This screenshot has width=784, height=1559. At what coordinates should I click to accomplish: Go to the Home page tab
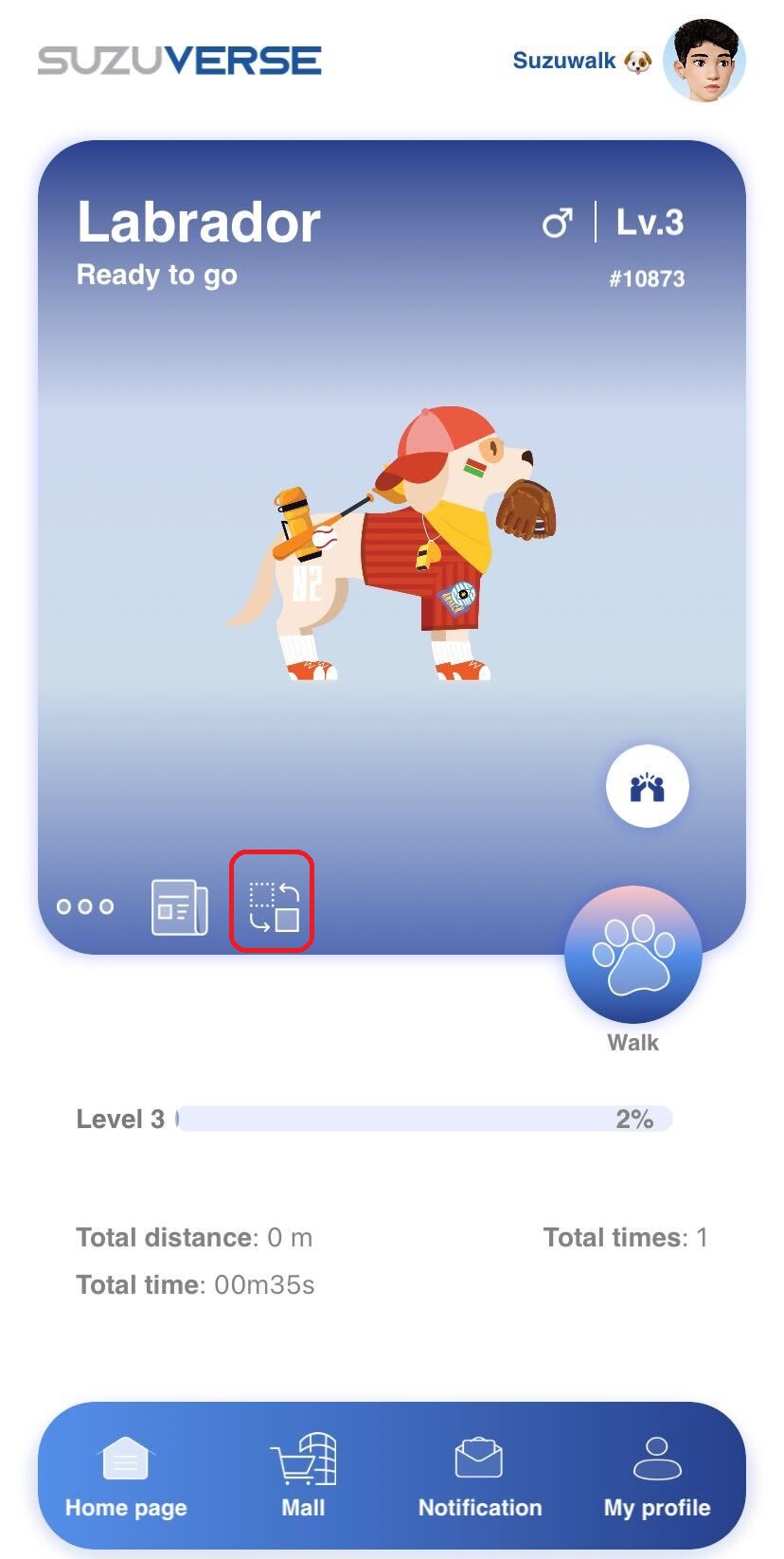tap(126, 1478)
